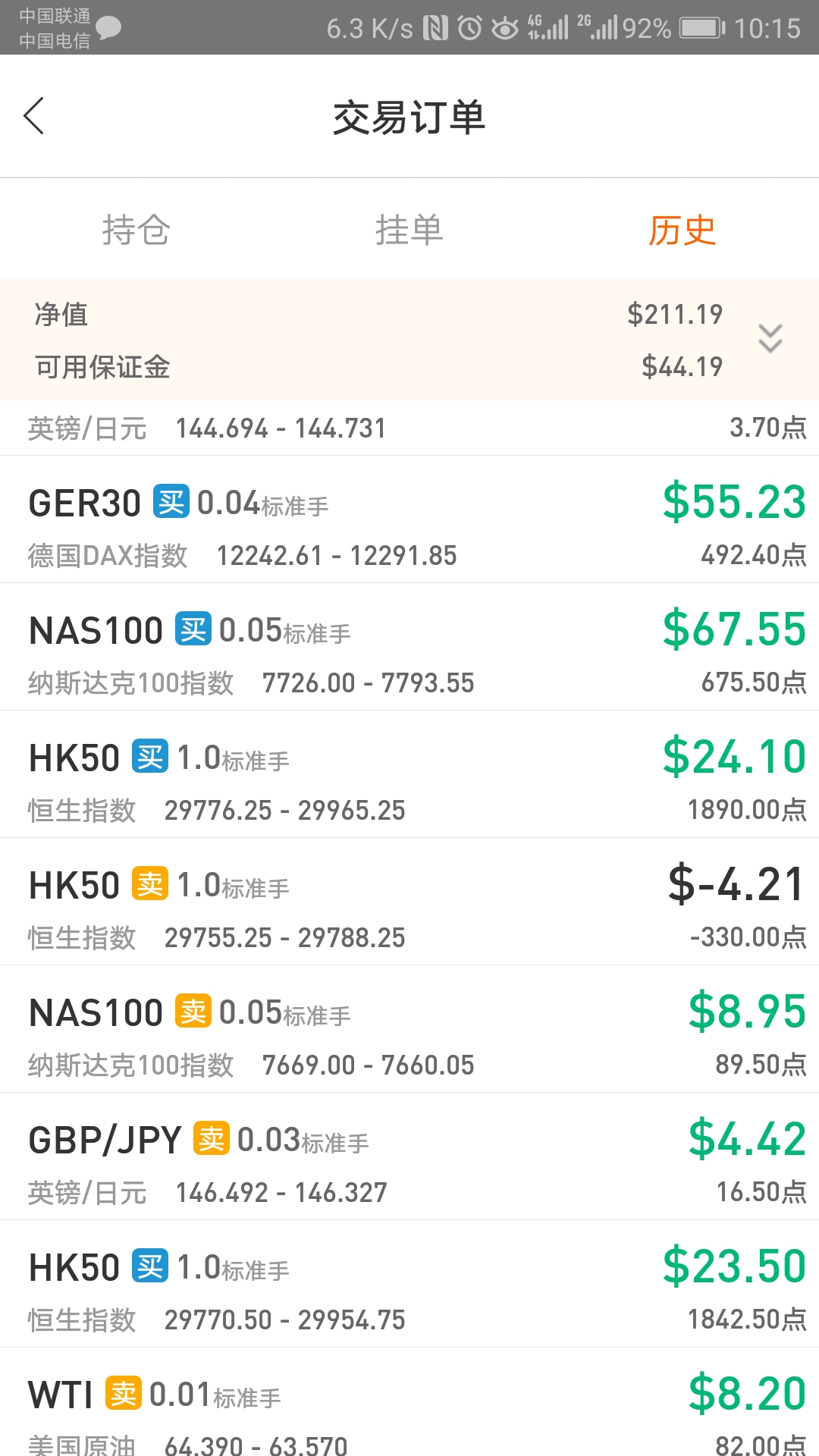
Task: Open the HK50 buy order with $23.50
Action: pyautogui.click(x=409, y=1284)
